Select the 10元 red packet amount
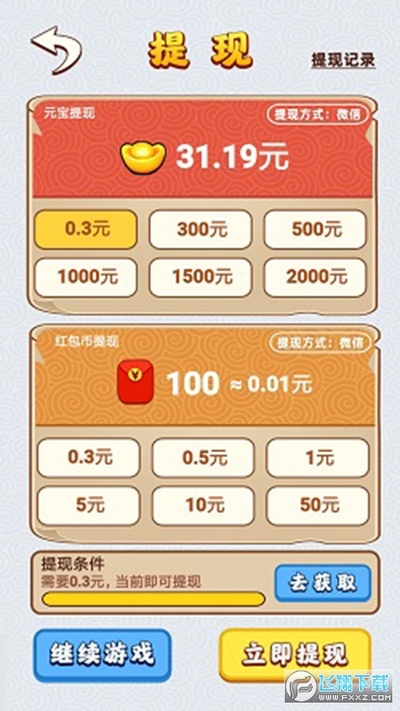400x711 pixels. tap(203, 506)
